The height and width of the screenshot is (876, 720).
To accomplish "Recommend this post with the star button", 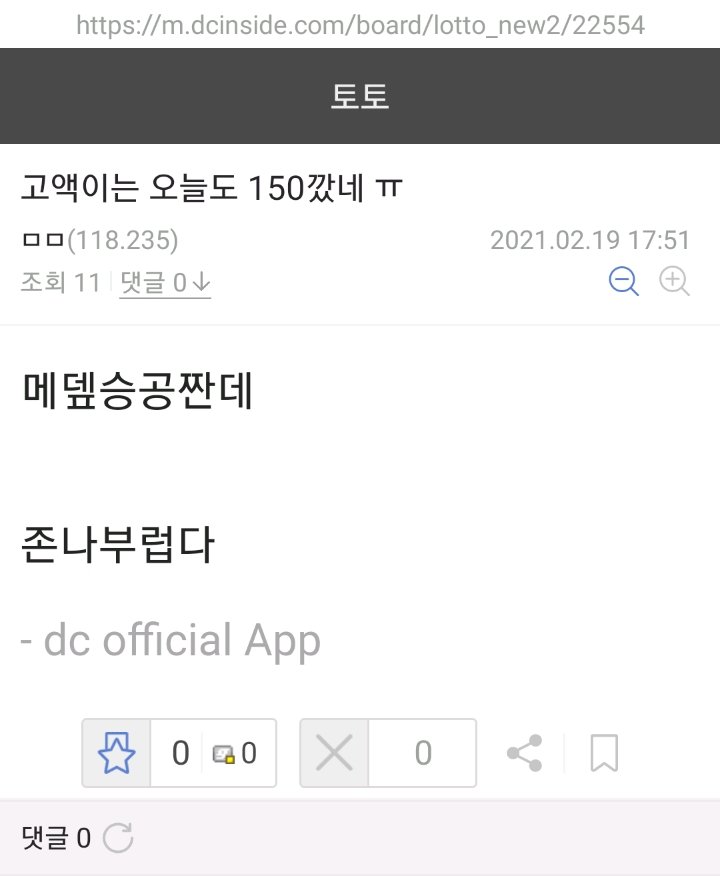I will coord(116,753).
